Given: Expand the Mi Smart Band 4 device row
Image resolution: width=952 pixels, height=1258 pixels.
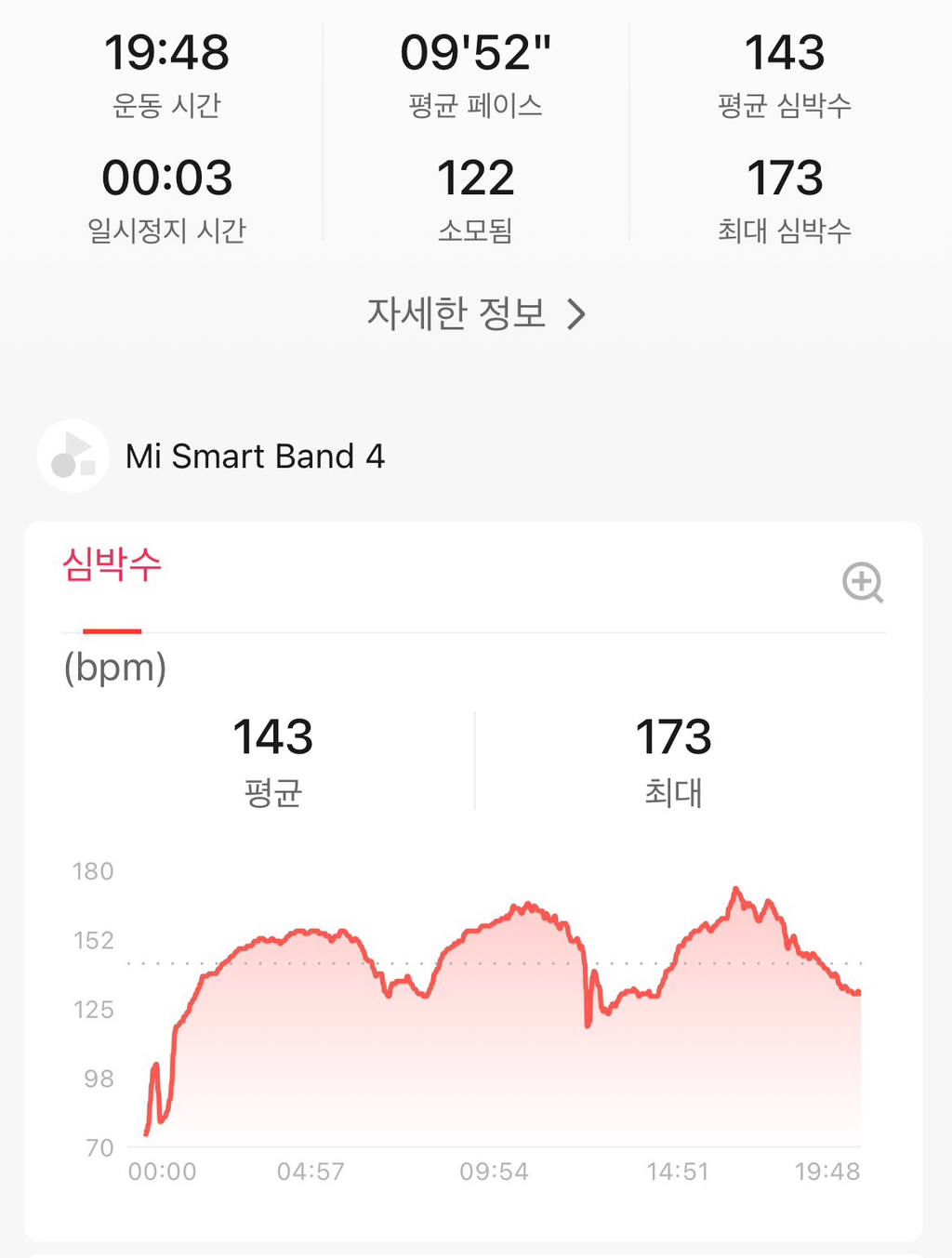Looking at the screenshot, I should (255, 456).
